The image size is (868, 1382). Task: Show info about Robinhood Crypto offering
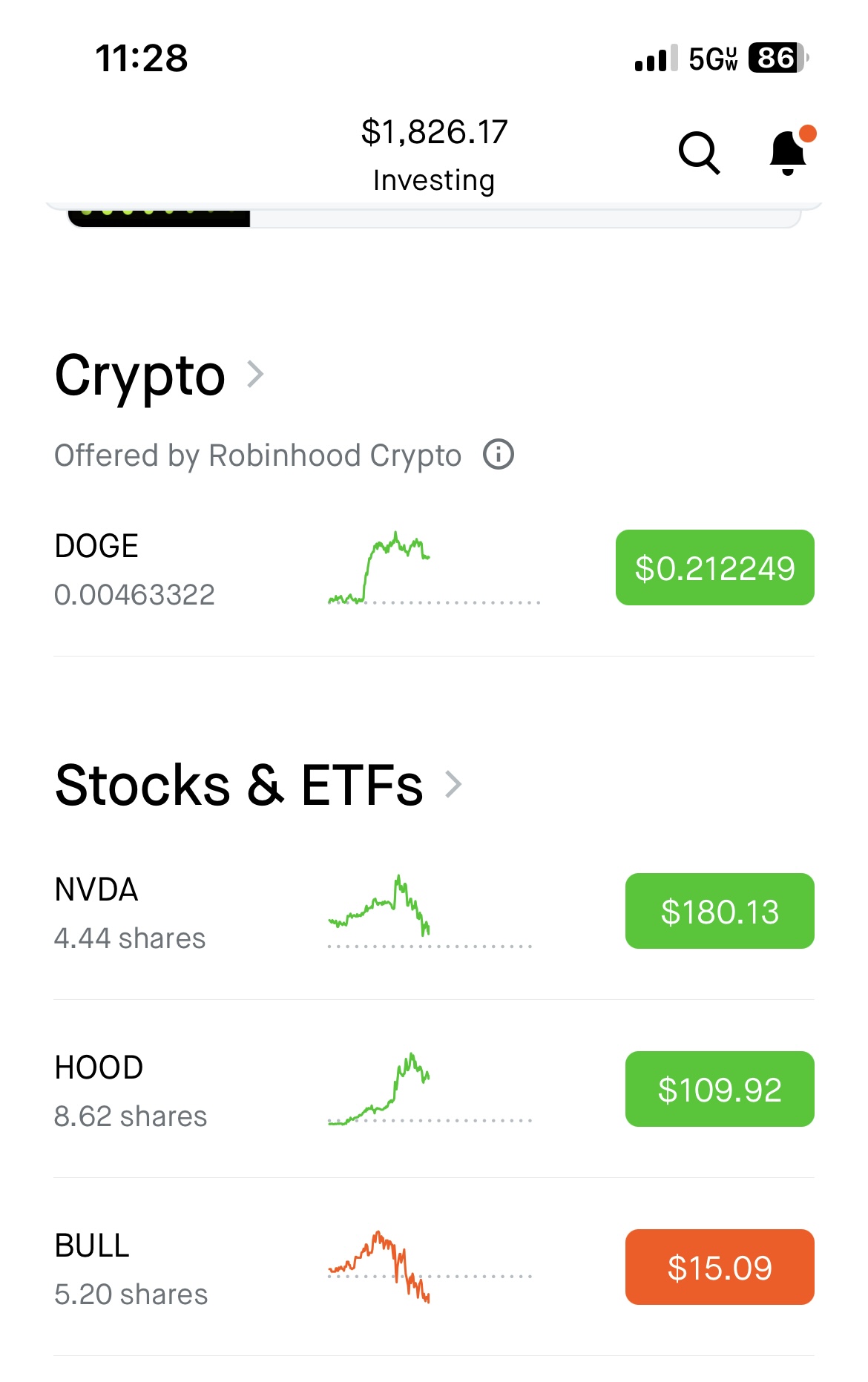coord(499,455)
